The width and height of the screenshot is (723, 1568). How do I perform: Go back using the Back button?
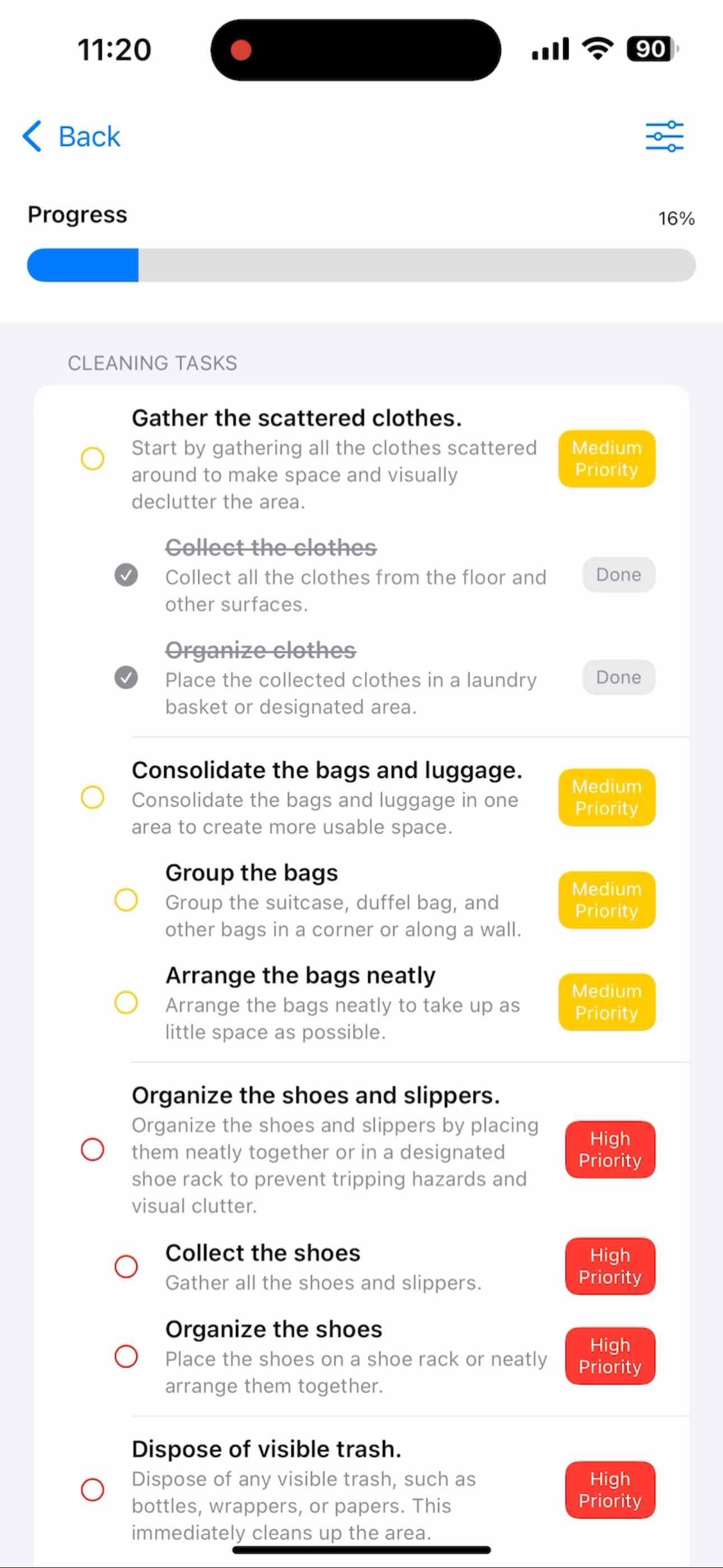pyautogui.click(x=71, y=136)
